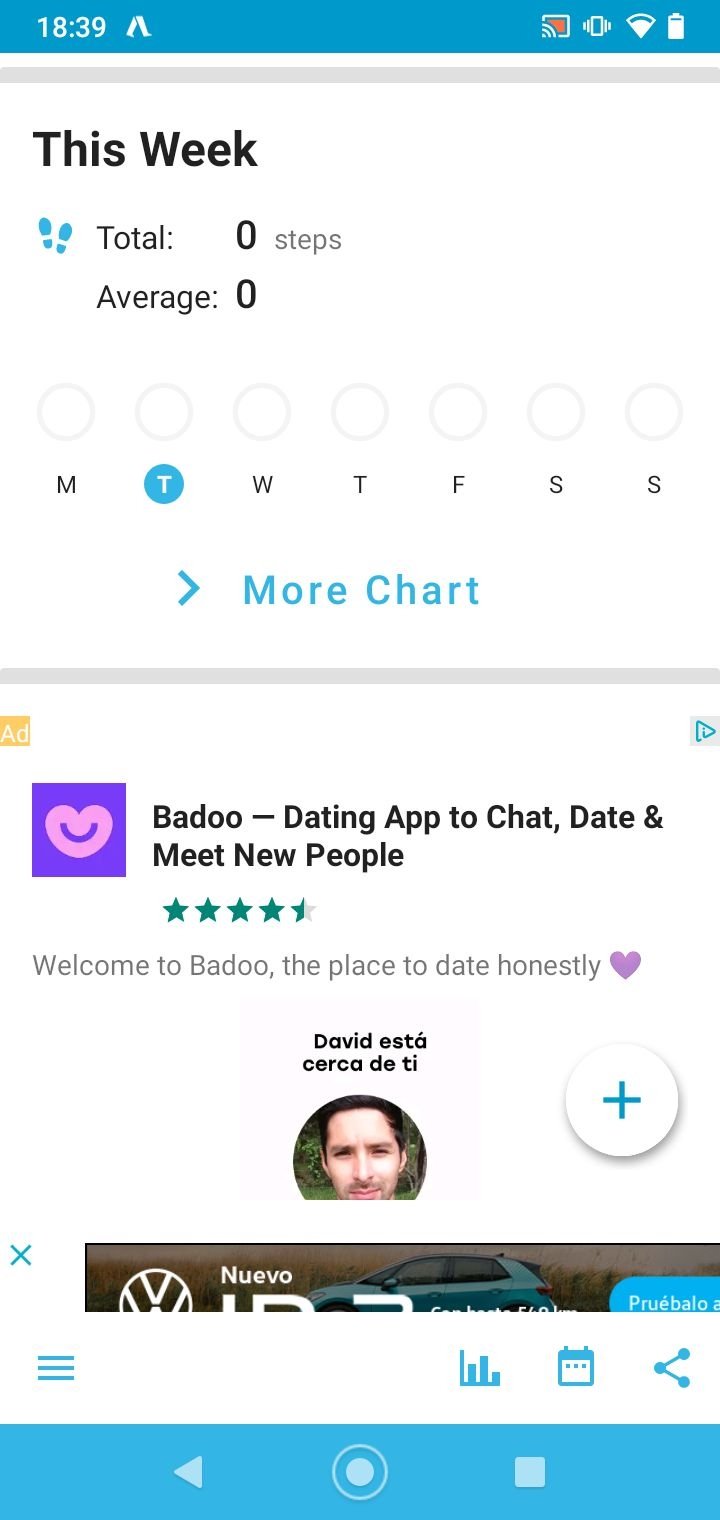Open the bar chart statistics icon
This screenshot has width=720, height=1520.
(479, 1367)
